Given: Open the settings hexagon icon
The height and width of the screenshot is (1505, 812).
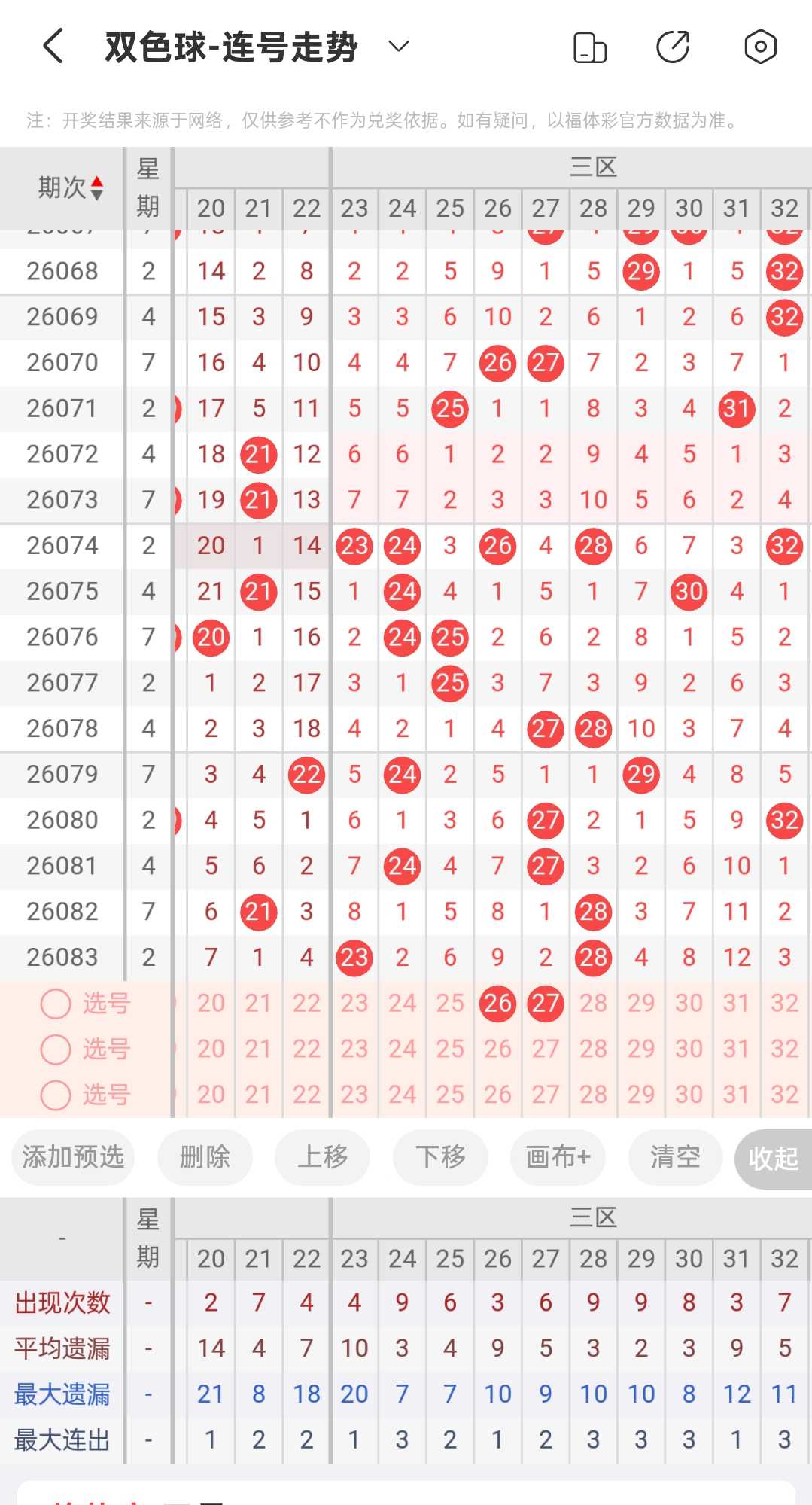Looking at the screenshot, I should coord(760,47).
